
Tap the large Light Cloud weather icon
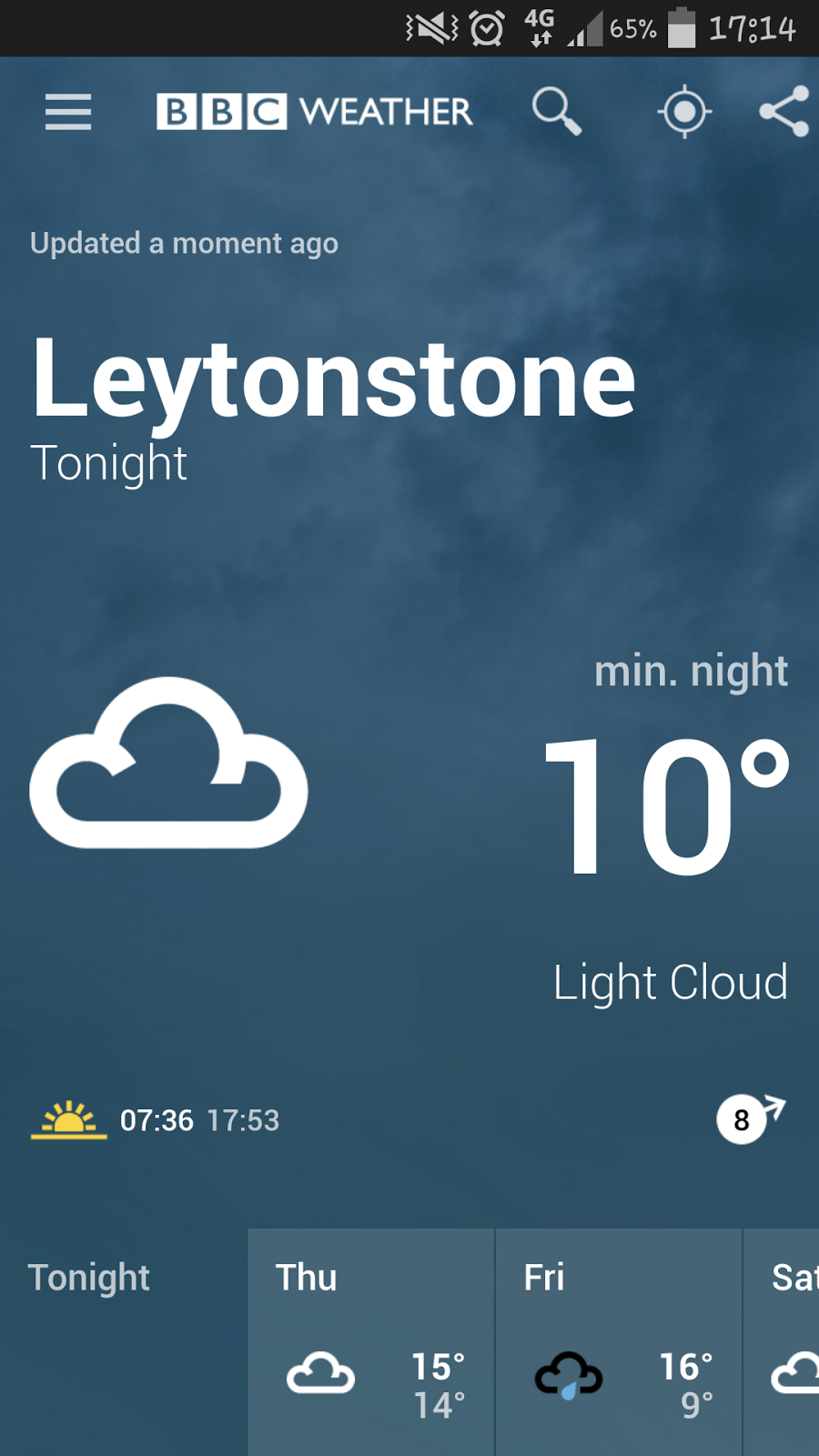[169, 764]
